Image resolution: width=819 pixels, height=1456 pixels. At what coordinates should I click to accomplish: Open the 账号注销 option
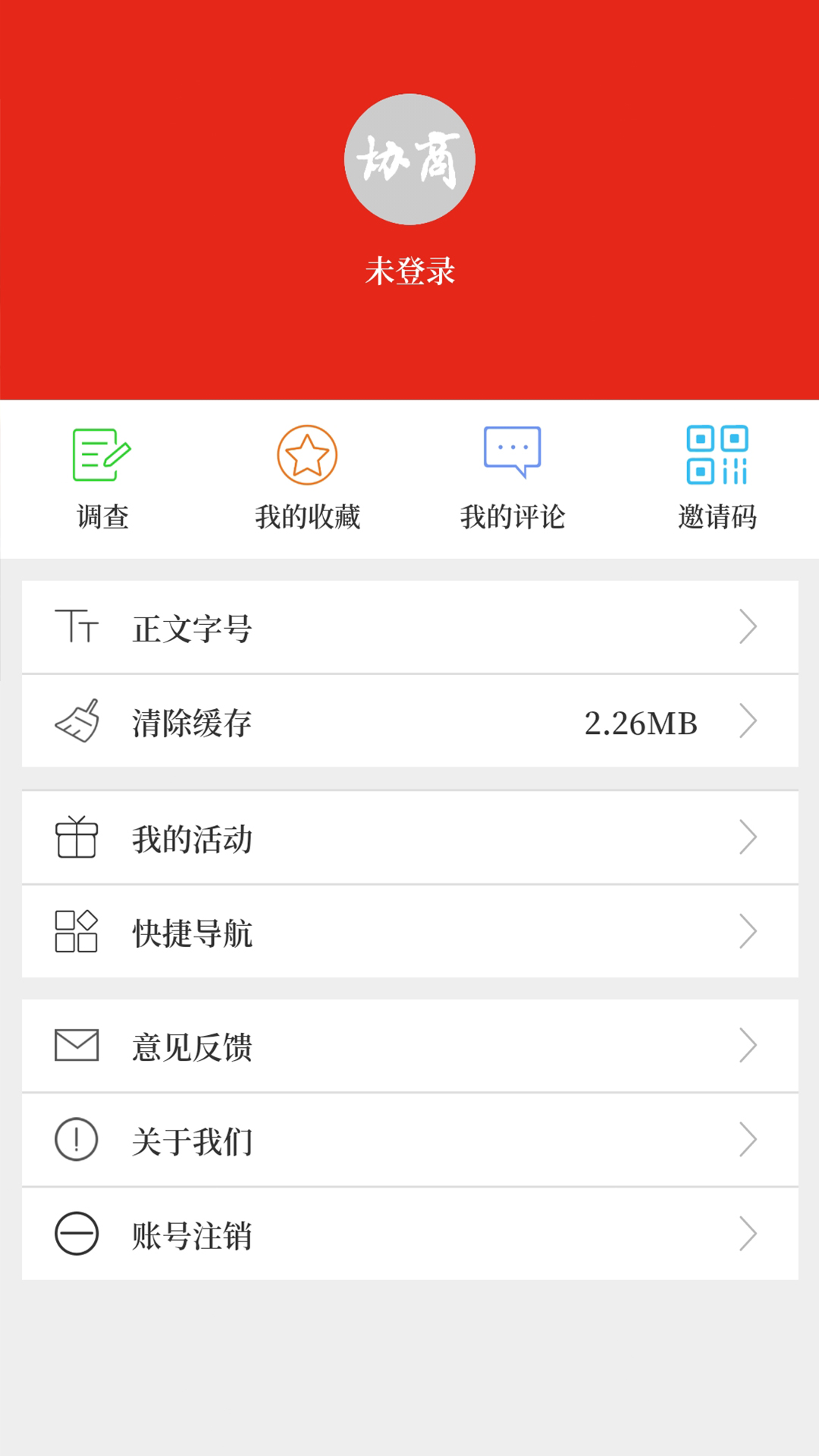click(409, 1235)
